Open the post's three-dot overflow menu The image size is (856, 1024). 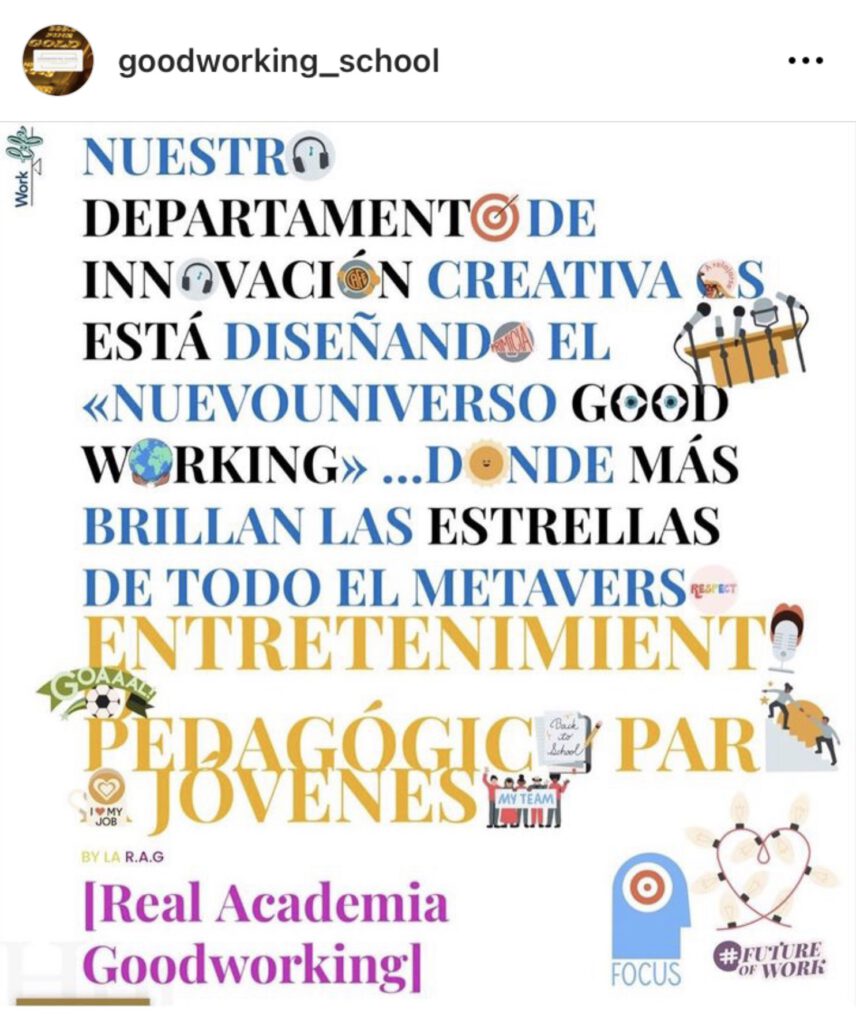(804, 60)
